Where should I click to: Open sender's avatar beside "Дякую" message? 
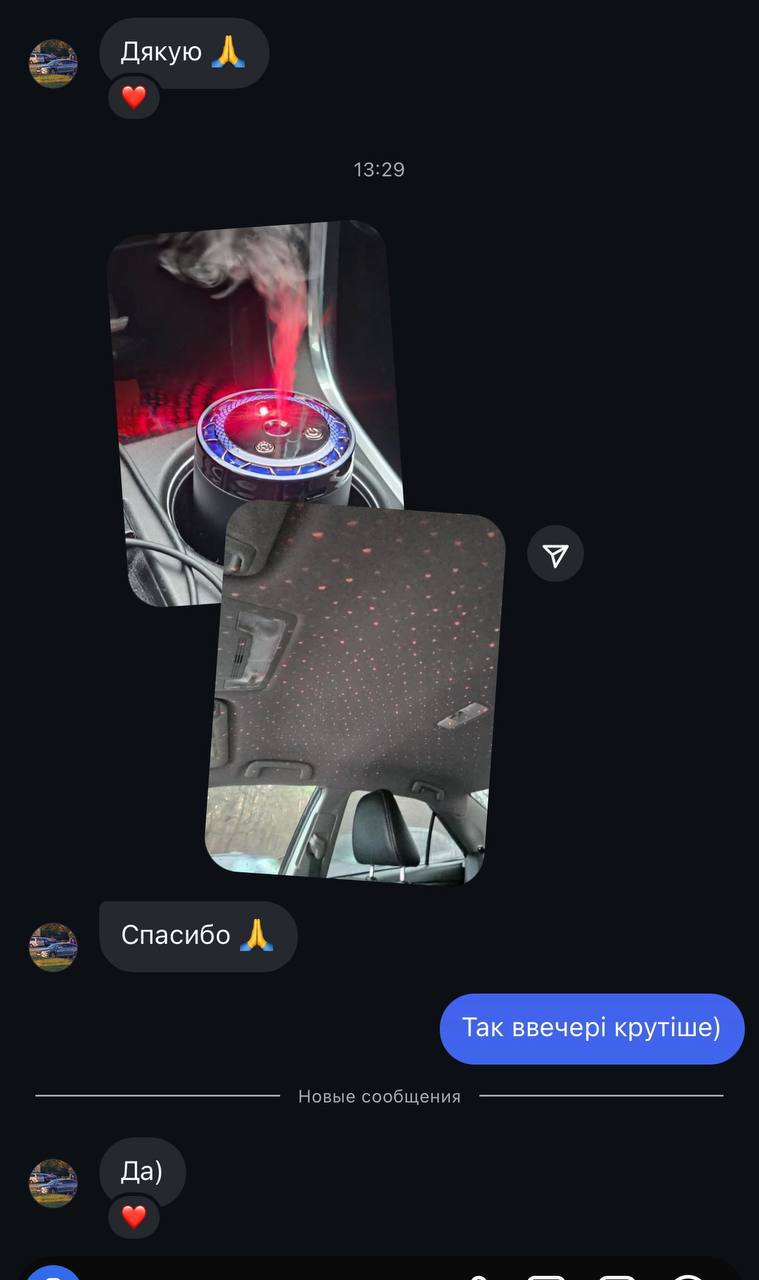coord(53,64)
